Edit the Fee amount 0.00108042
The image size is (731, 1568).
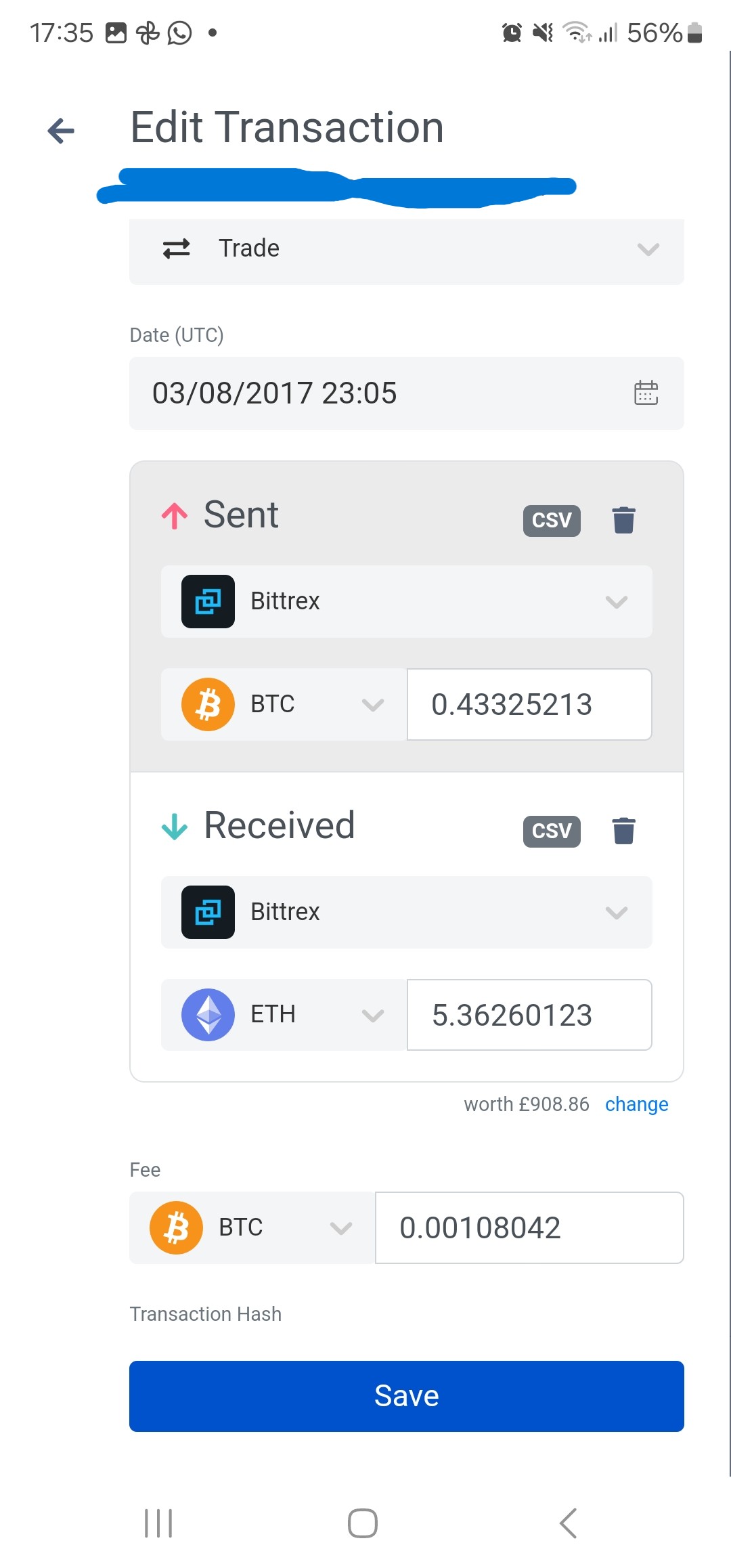(x=529, y=1227)
